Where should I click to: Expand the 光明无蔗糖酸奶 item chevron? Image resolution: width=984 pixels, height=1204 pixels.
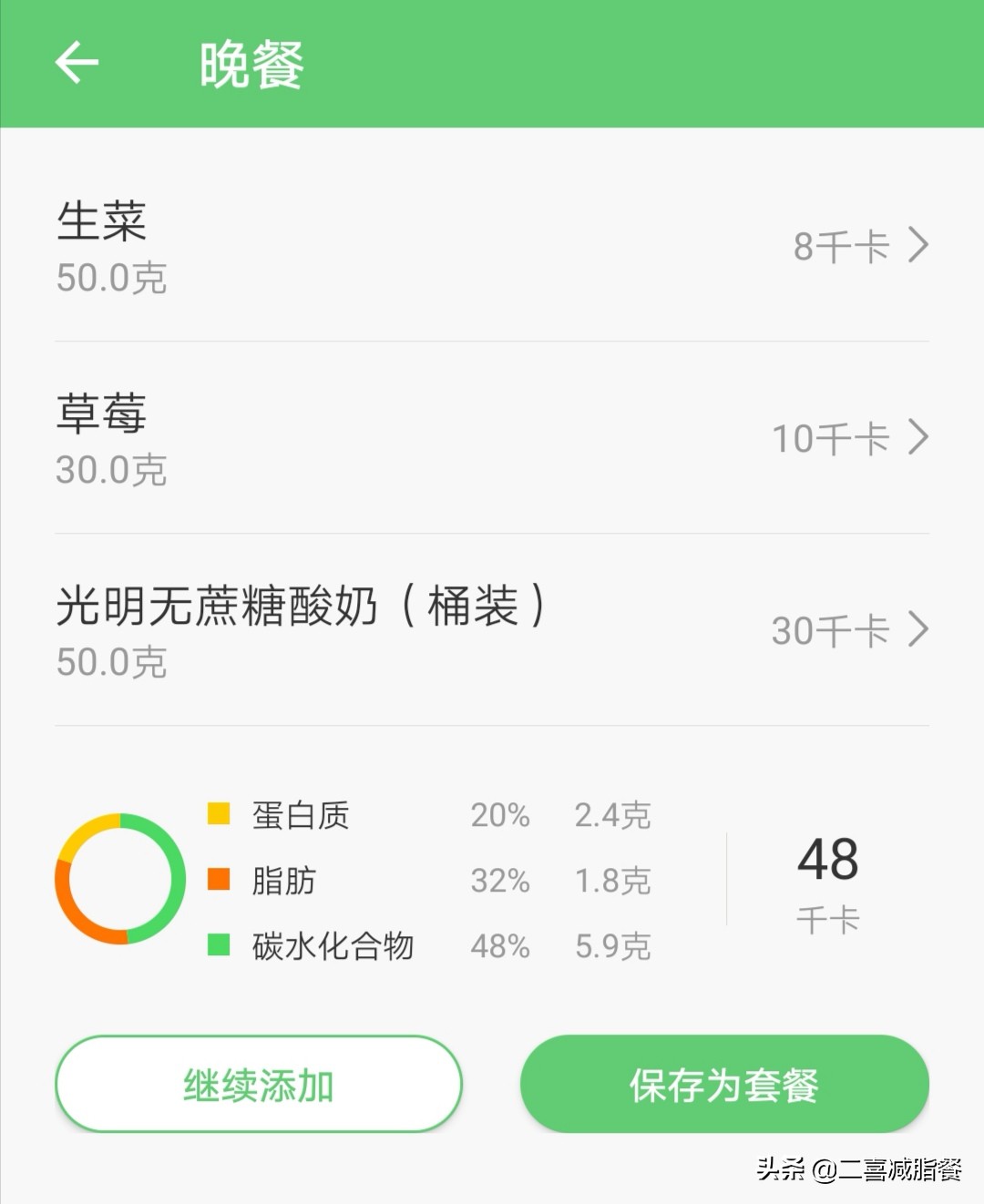920,628
